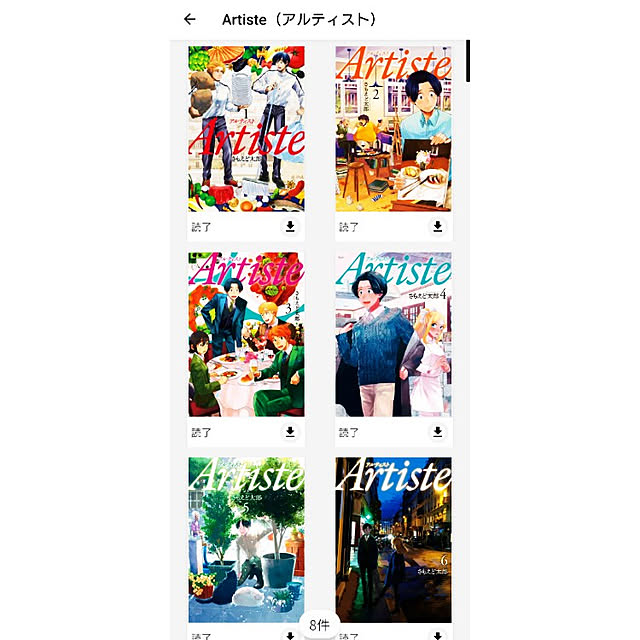Download Artiste volume 3
The height and width of the screenshot is (640, 640).
(x=290, y=432)
